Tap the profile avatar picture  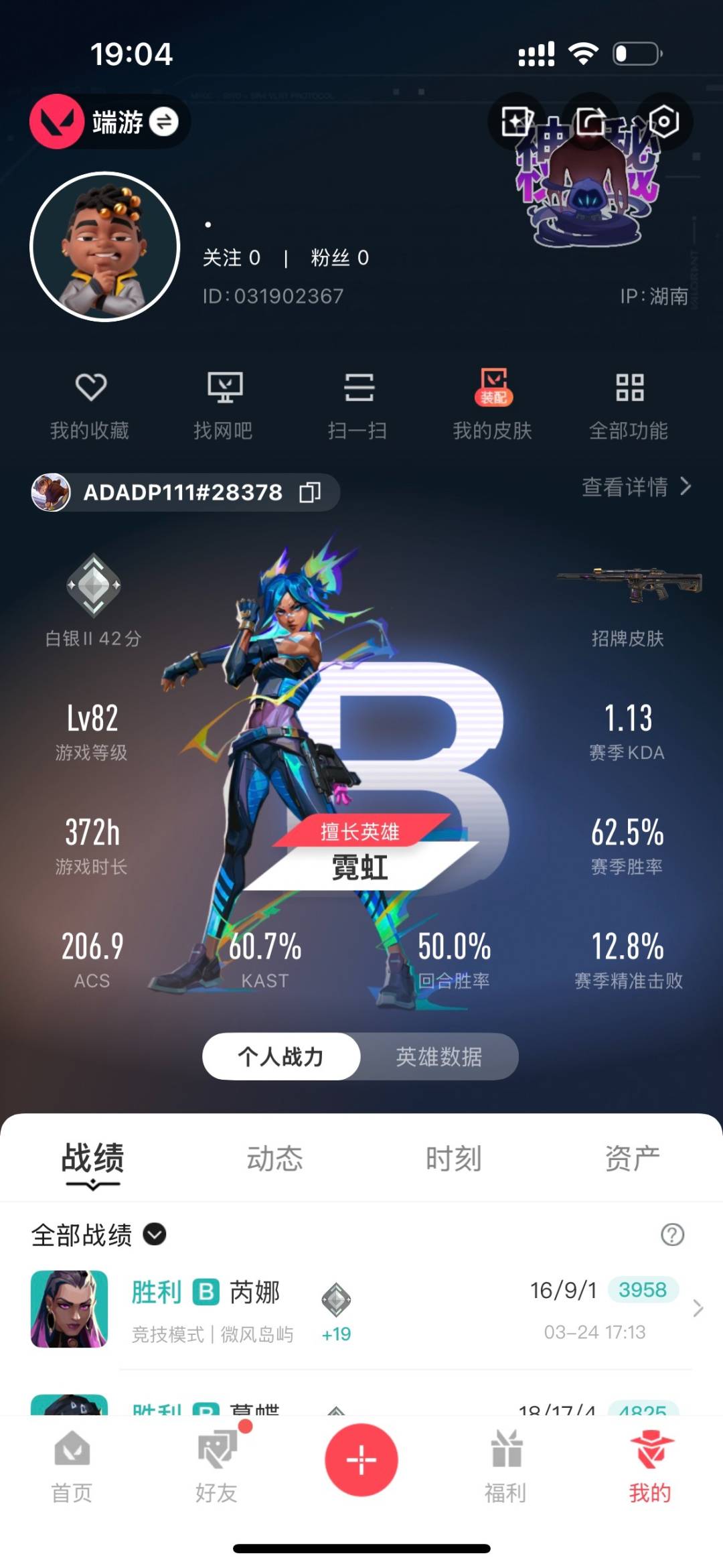(x=104, y=248)
